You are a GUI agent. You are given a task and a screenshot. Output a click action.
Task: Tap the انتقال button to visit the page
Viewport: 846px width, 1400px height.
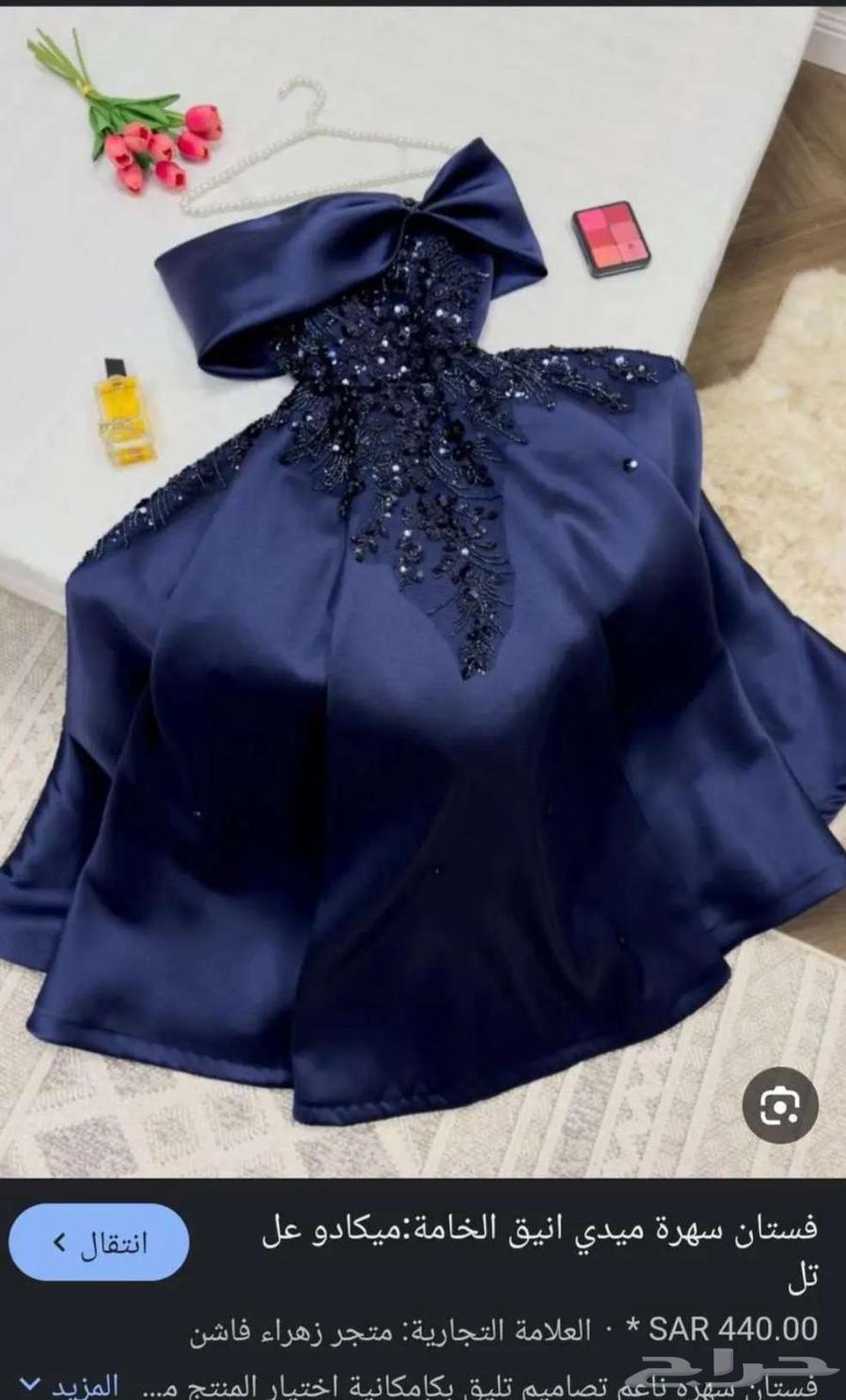tap(100, 1244)
